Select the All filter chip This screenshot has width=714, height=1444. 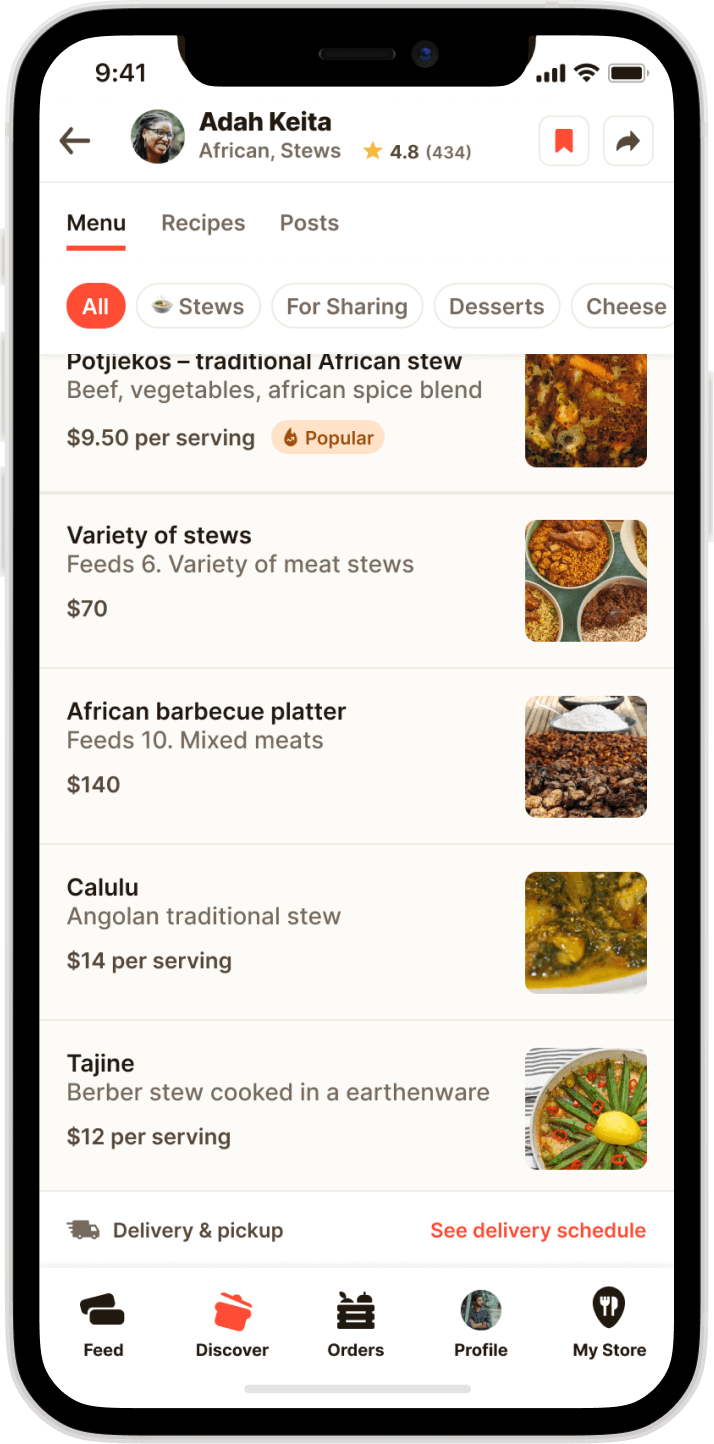[96, 306]
